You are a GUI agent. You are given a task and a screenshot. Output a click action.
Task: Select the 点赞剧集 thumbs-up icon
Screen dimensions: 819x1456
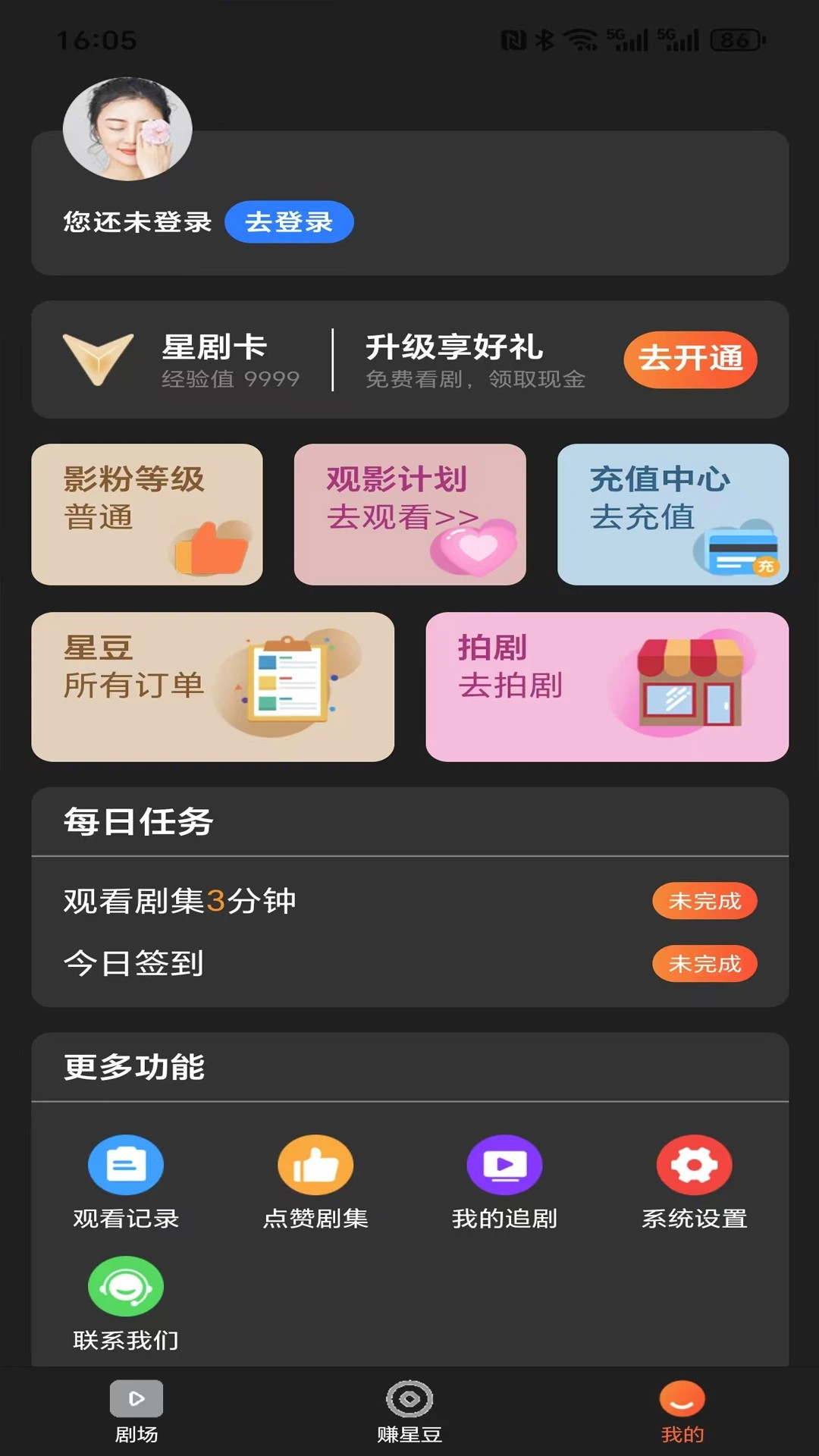coord(315,1166)
